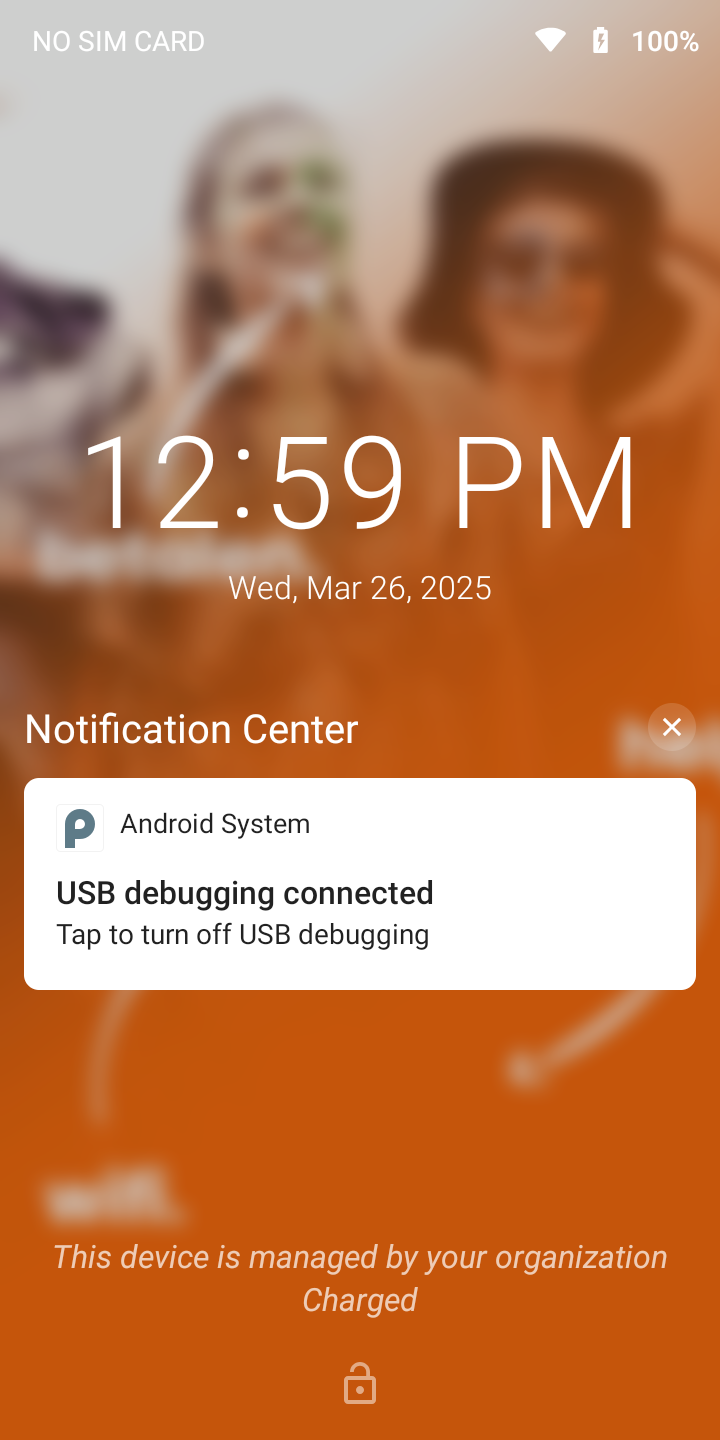Tap 'This device is managed by your organization'
720x1440 pixels.
pyautogui.click(x=360, y=1256)
